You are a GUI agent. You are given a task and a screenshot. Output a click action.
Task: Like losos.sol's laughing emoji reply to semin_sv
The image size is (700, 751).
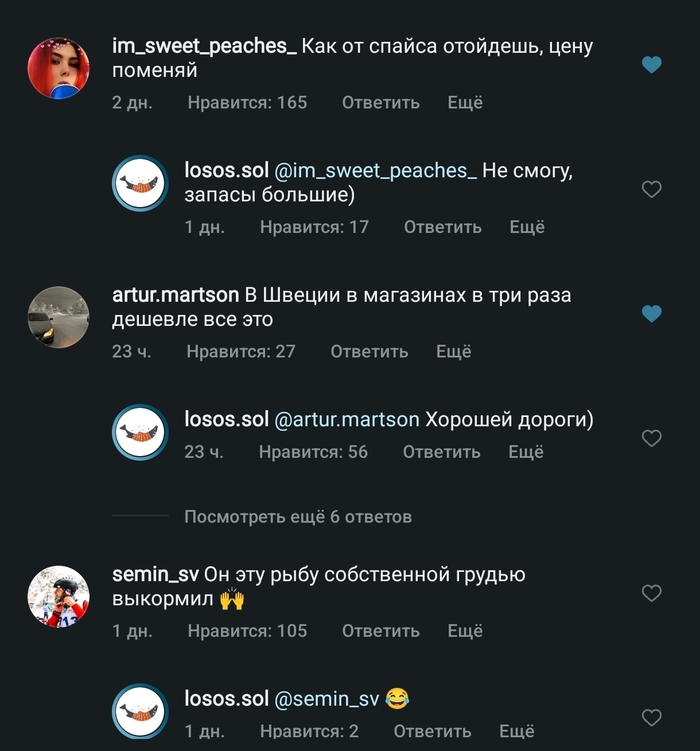651,717
